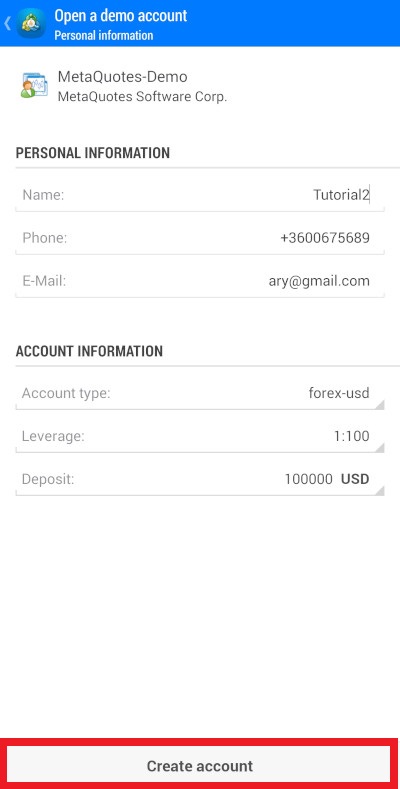This screenshot has height=789, width=400.
Task: Tap the Create account button
Action: pos(200,766)
